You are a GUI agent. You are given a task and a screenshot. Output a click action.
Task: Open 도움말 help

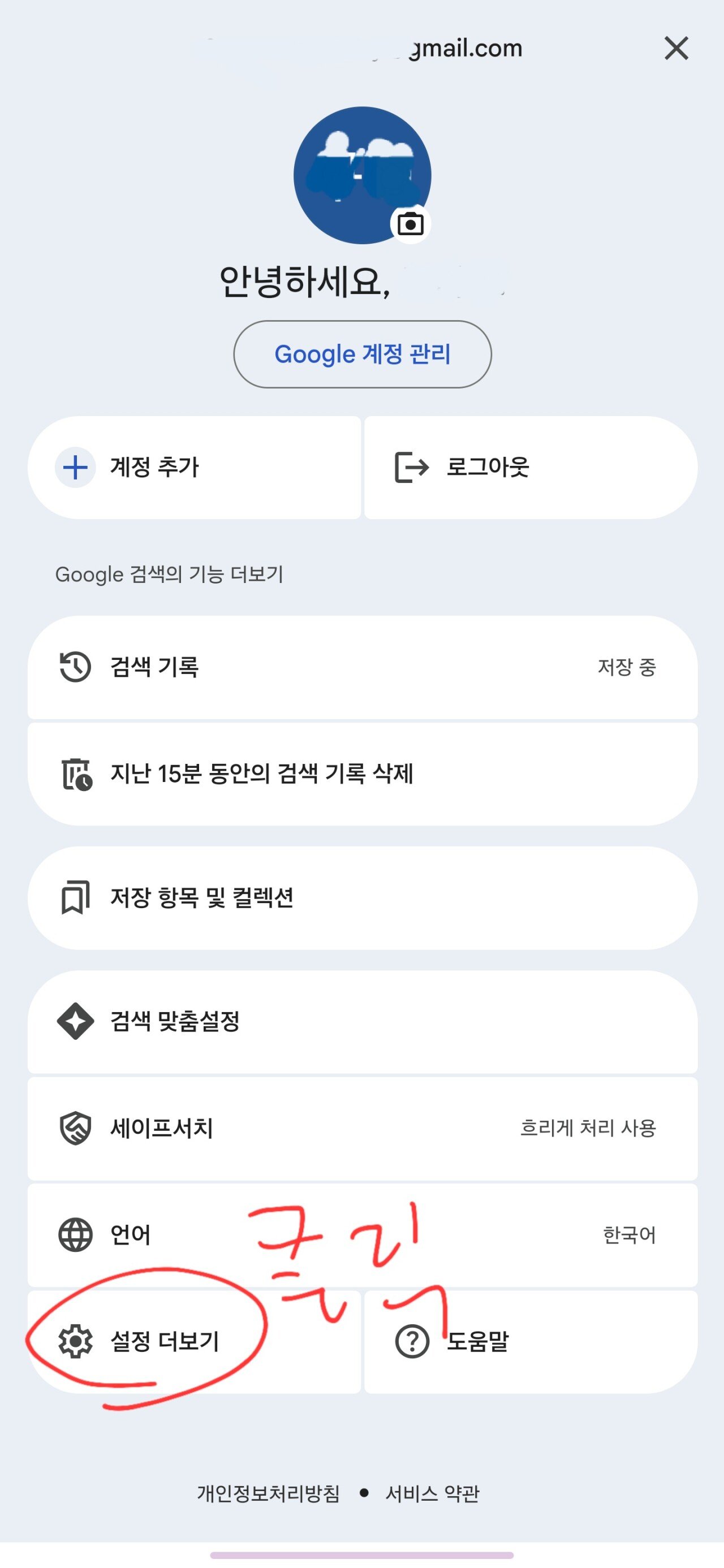(531, 1341)
